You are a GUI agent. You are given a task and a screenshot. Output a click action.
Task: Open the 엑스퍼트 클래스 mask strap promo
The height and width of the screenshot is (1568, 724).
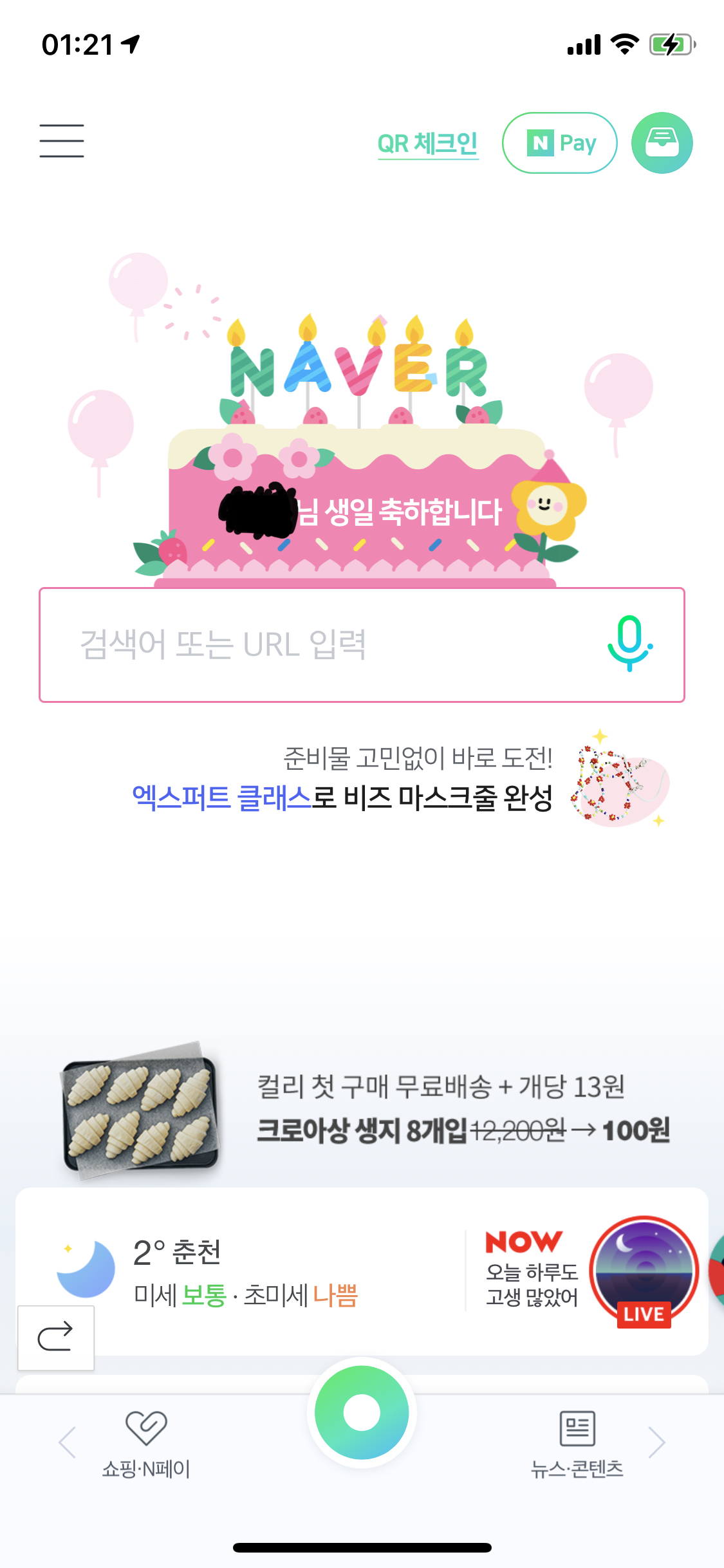[400, 779]
